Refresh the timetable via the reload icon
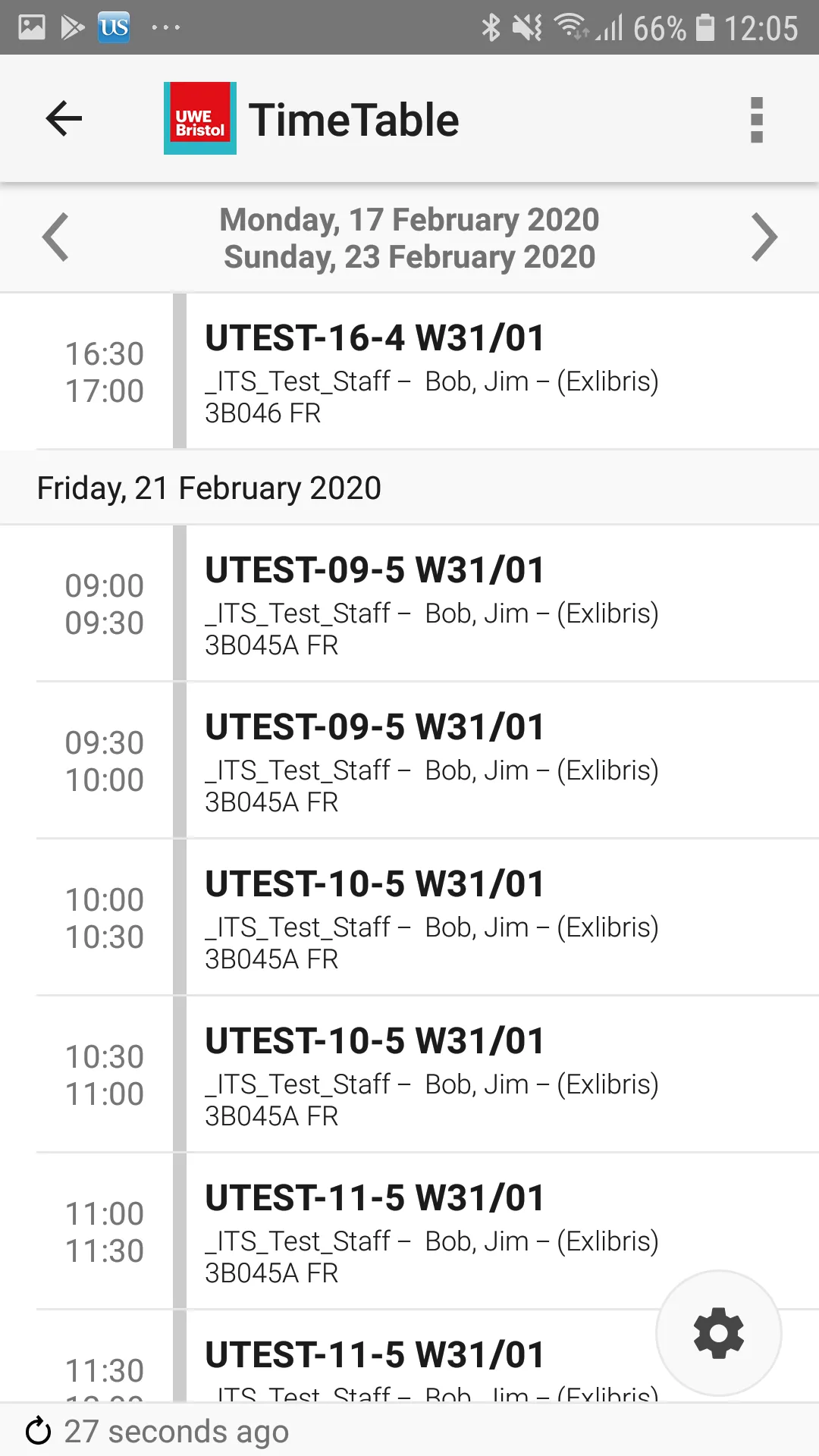The height and width of the screenshot is (1456, 819). click(38, 1431)
